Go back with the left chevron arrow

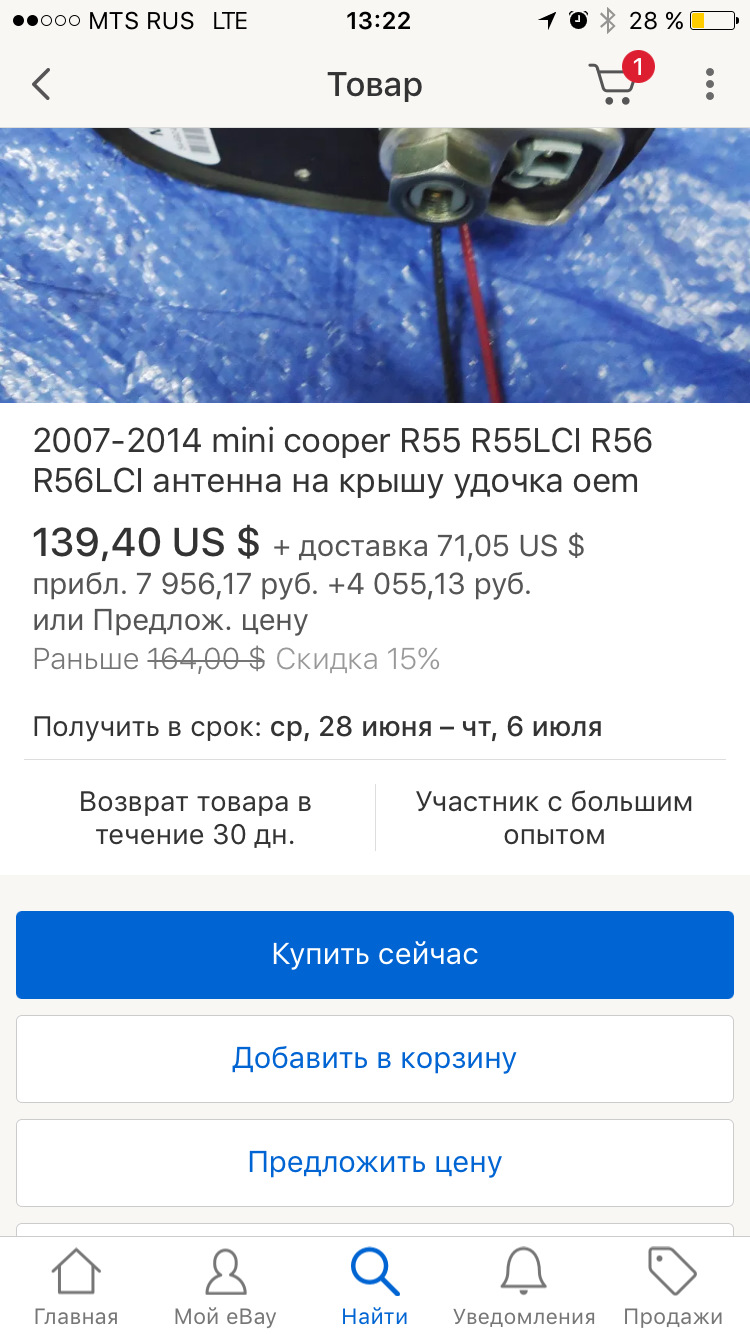pos(40,85)
